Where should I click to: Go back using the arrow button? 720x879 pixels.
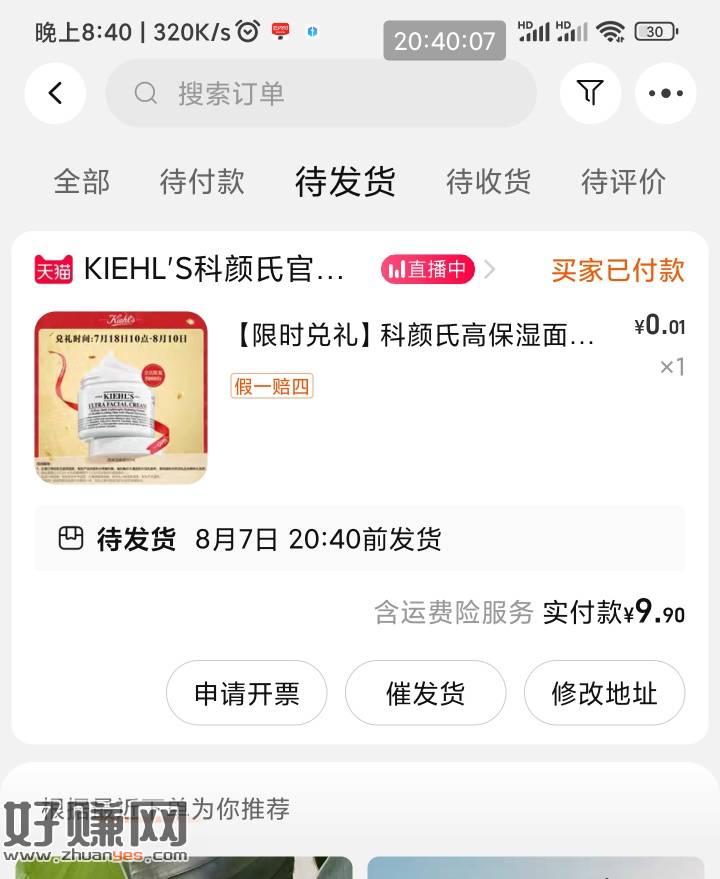tap(55, 94)
